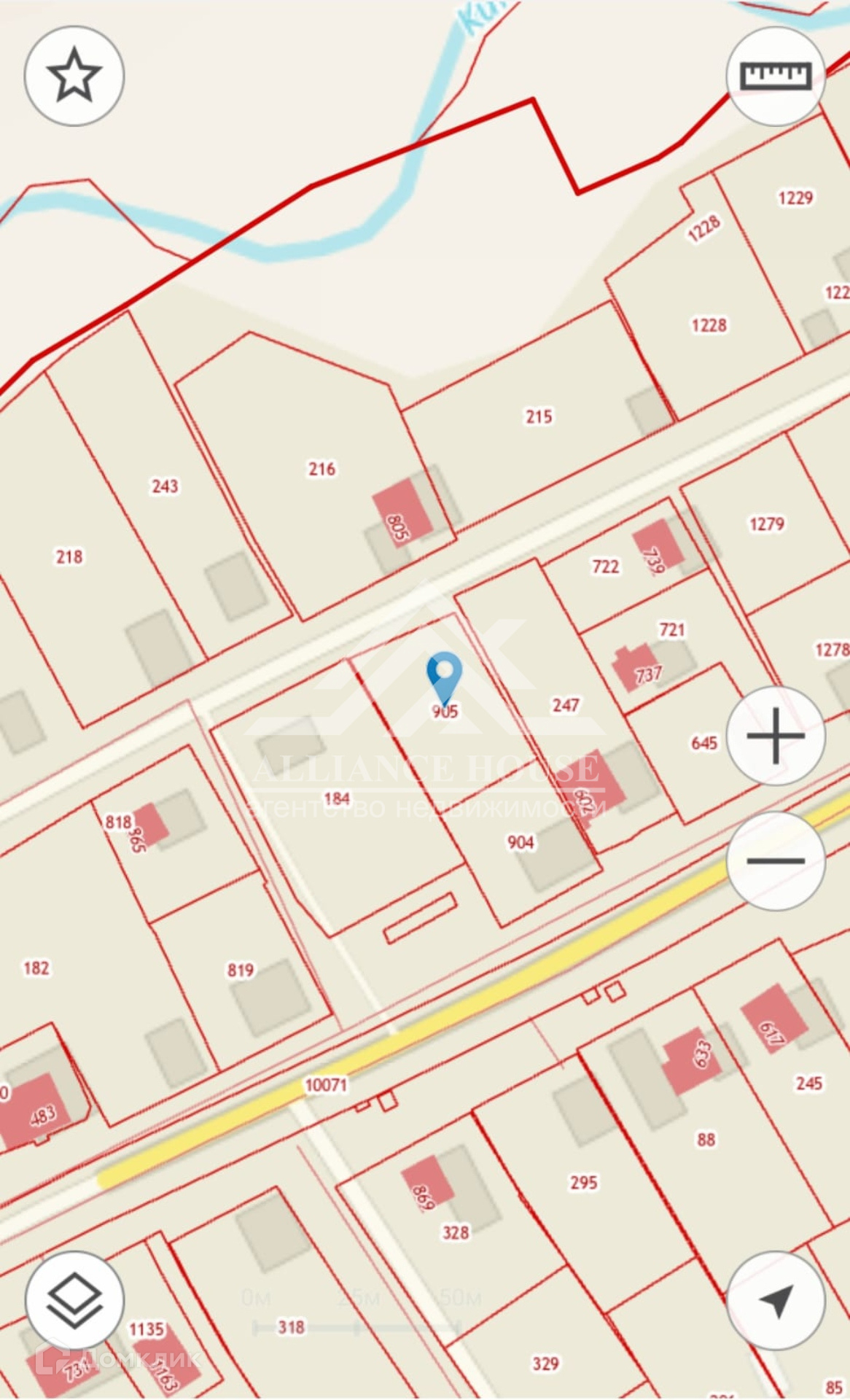The image size is (850, 1400).
Task: Add this location to favorites
Action: [74, 76]
